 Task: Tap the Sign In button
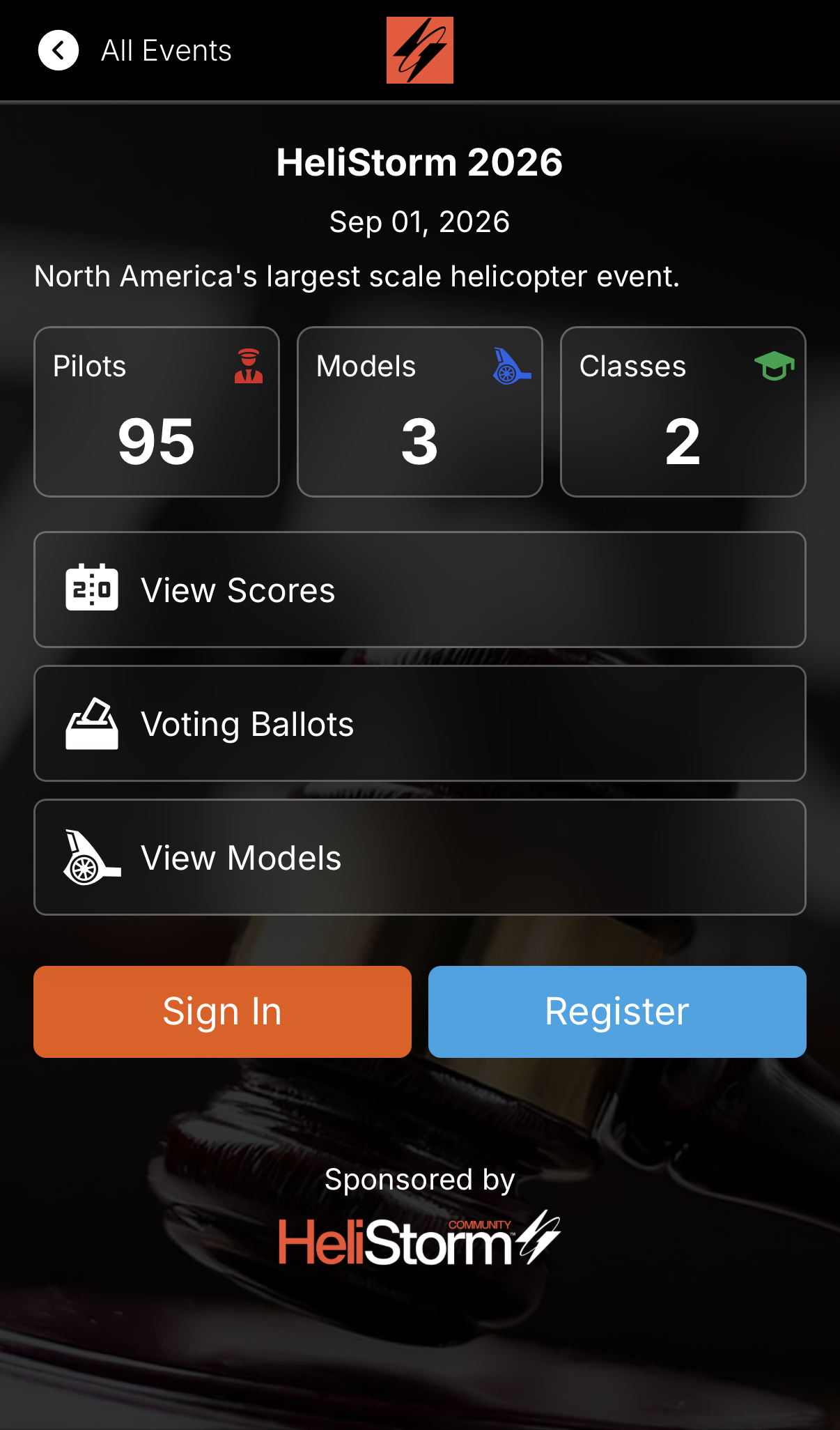point(222,1012)
